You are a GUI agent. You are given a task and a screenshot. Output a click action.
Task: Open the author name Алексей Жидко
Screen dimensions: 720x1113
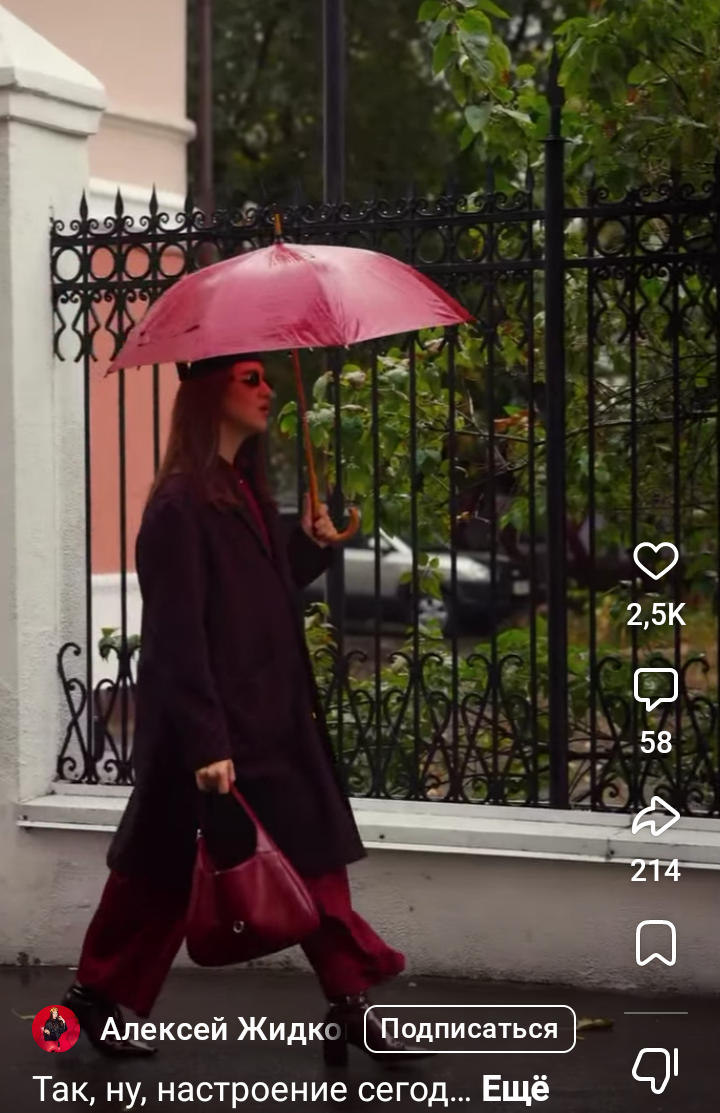[x=221, y=1029]
